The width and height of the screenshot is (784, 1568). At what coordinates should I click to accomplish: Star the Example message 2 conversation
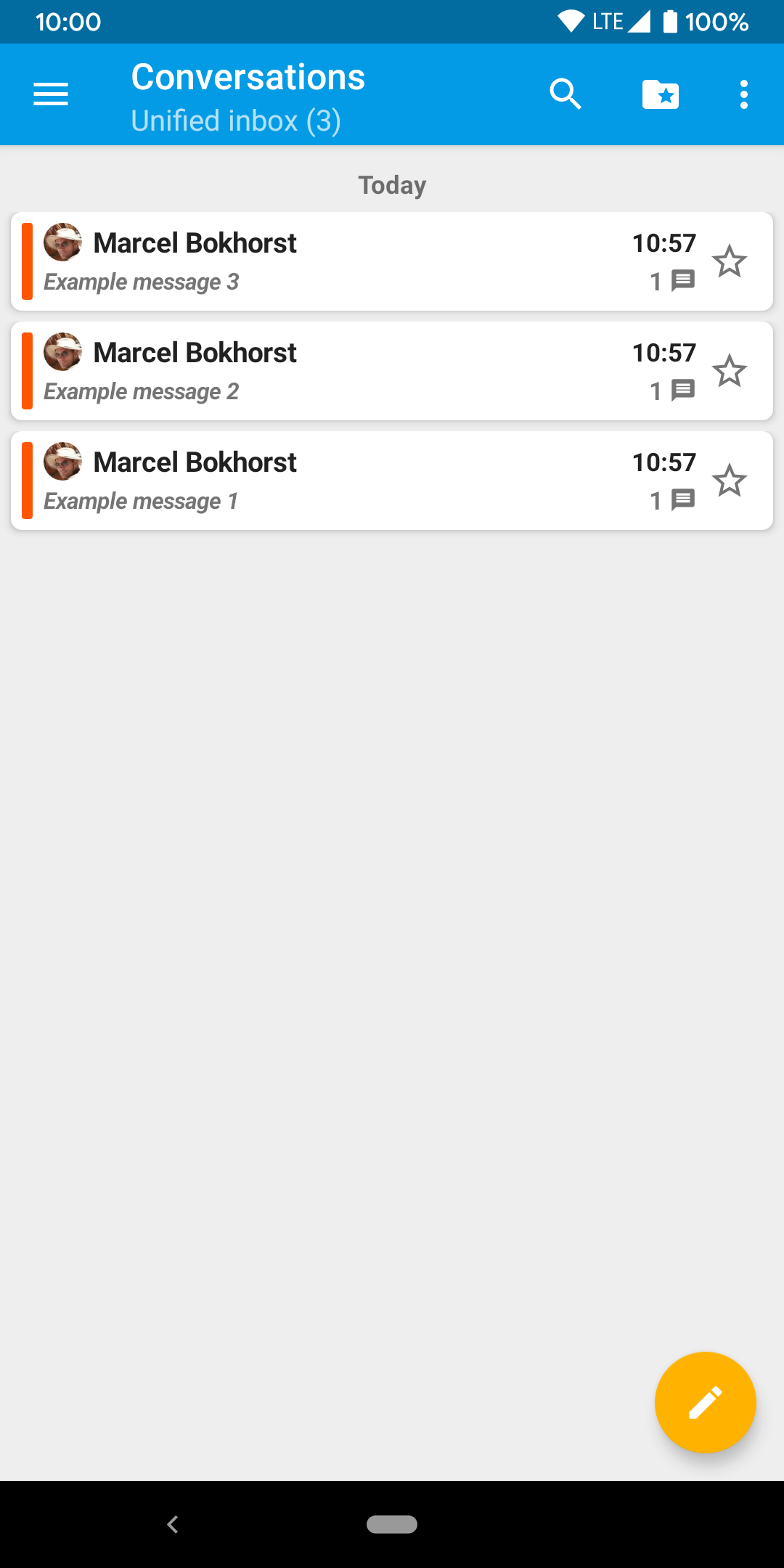point(729,371)
